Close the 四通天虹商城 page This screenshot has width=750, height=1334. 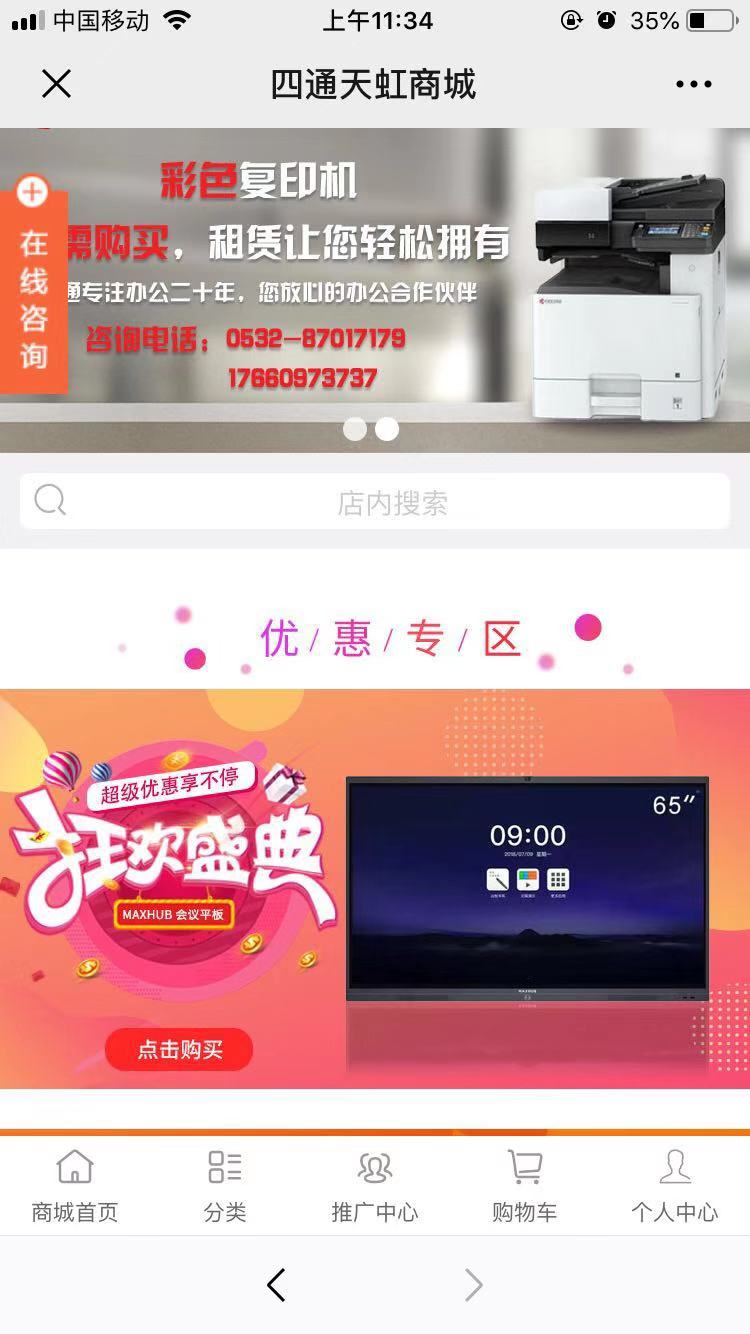click(57, 85)
